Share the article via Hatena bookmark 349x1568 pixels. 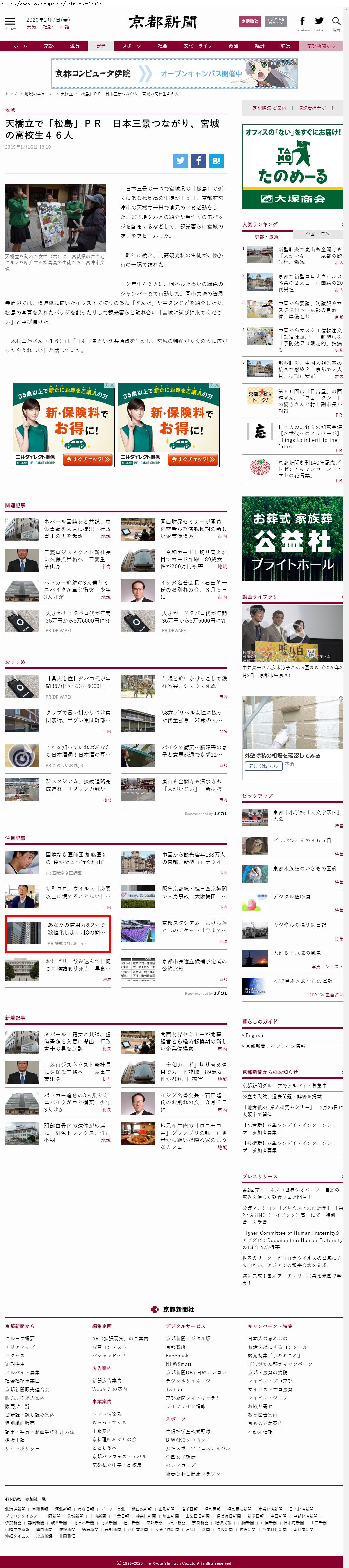[x=216, y=161]
